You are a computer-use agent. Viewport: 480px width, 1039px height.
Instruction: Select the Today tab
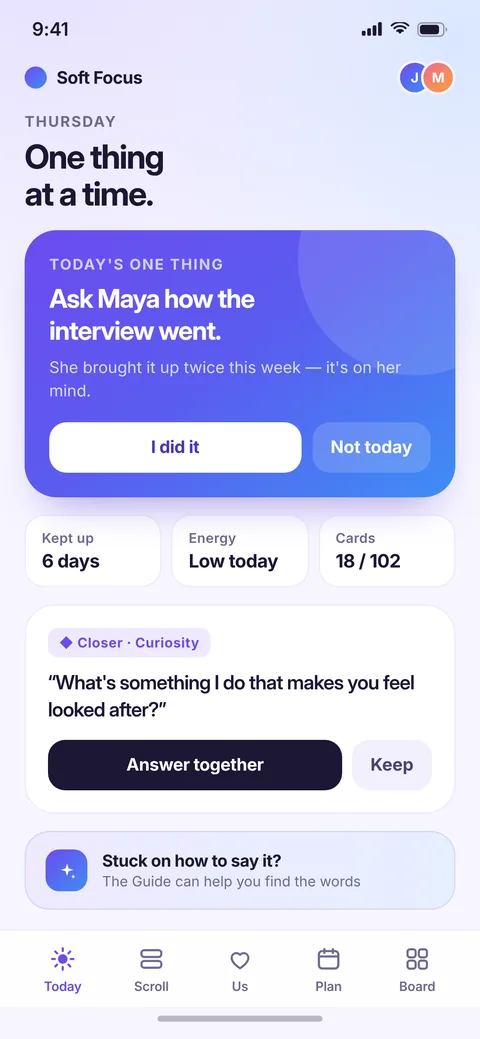point(63,970)
